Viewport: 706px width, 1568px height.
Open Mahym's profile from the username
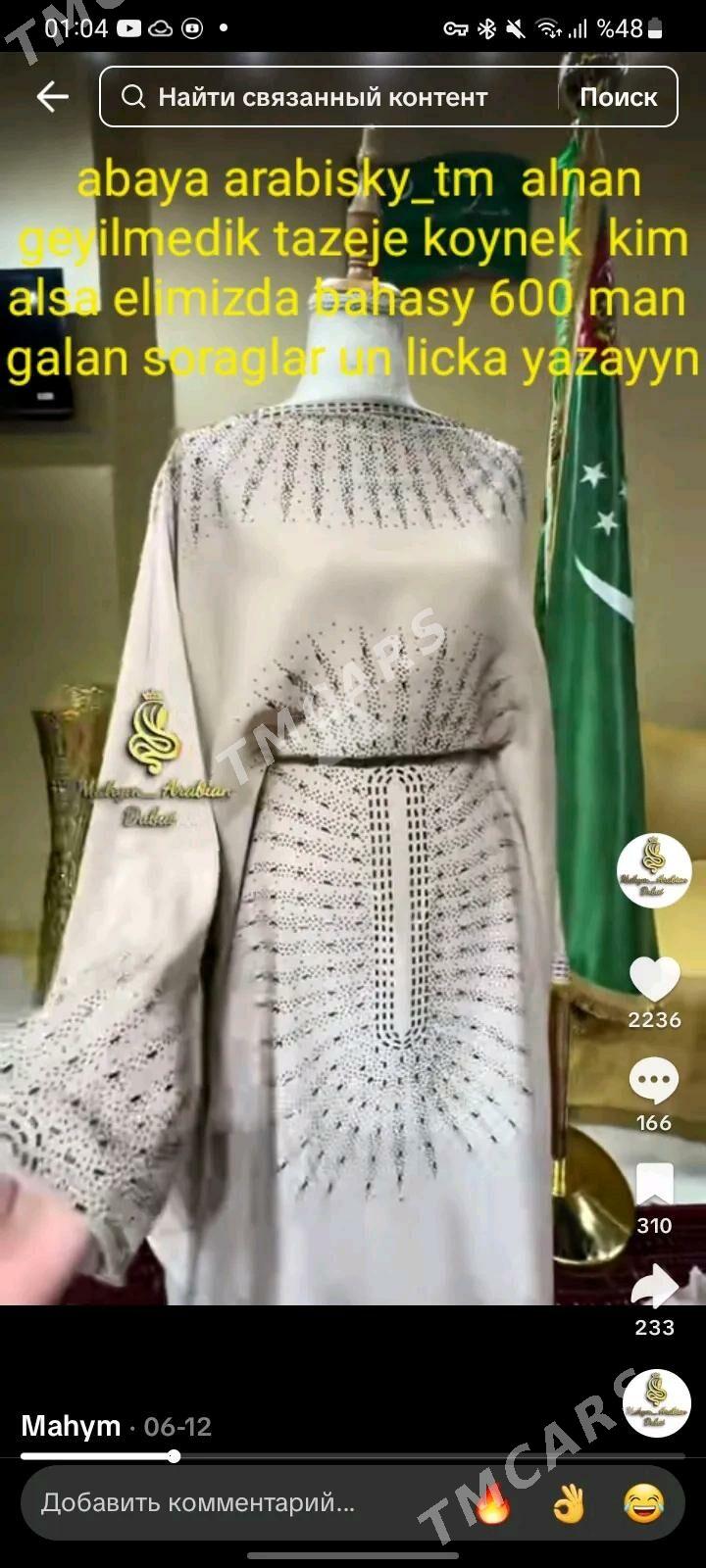click(x=71, y=1426)
